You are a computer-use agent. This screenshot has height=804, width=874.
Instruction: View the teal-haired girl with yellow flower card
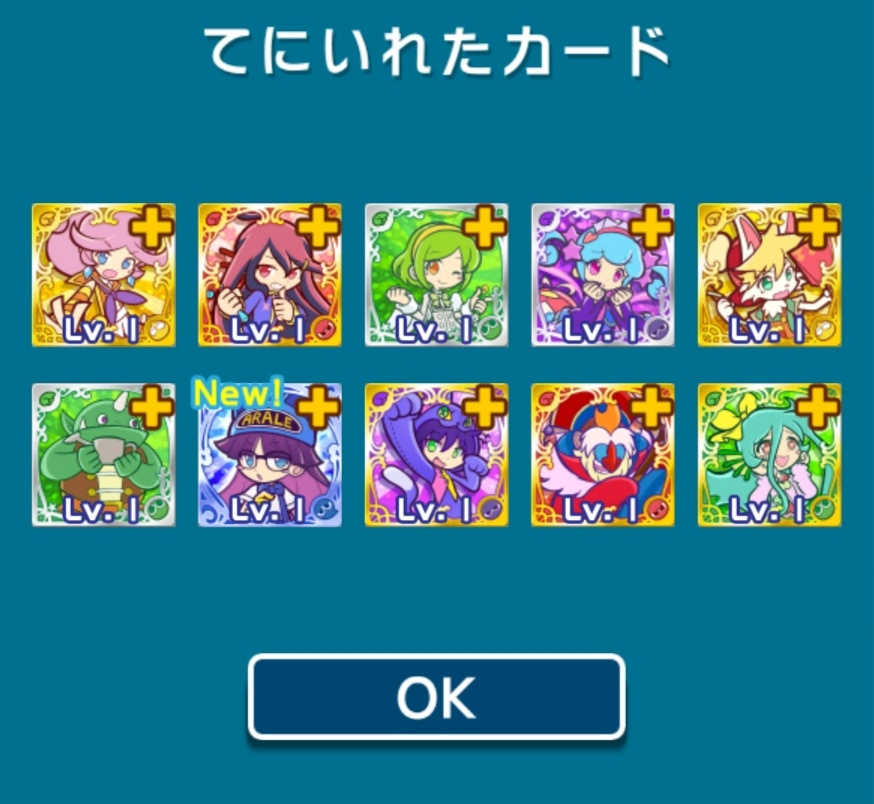769,455
